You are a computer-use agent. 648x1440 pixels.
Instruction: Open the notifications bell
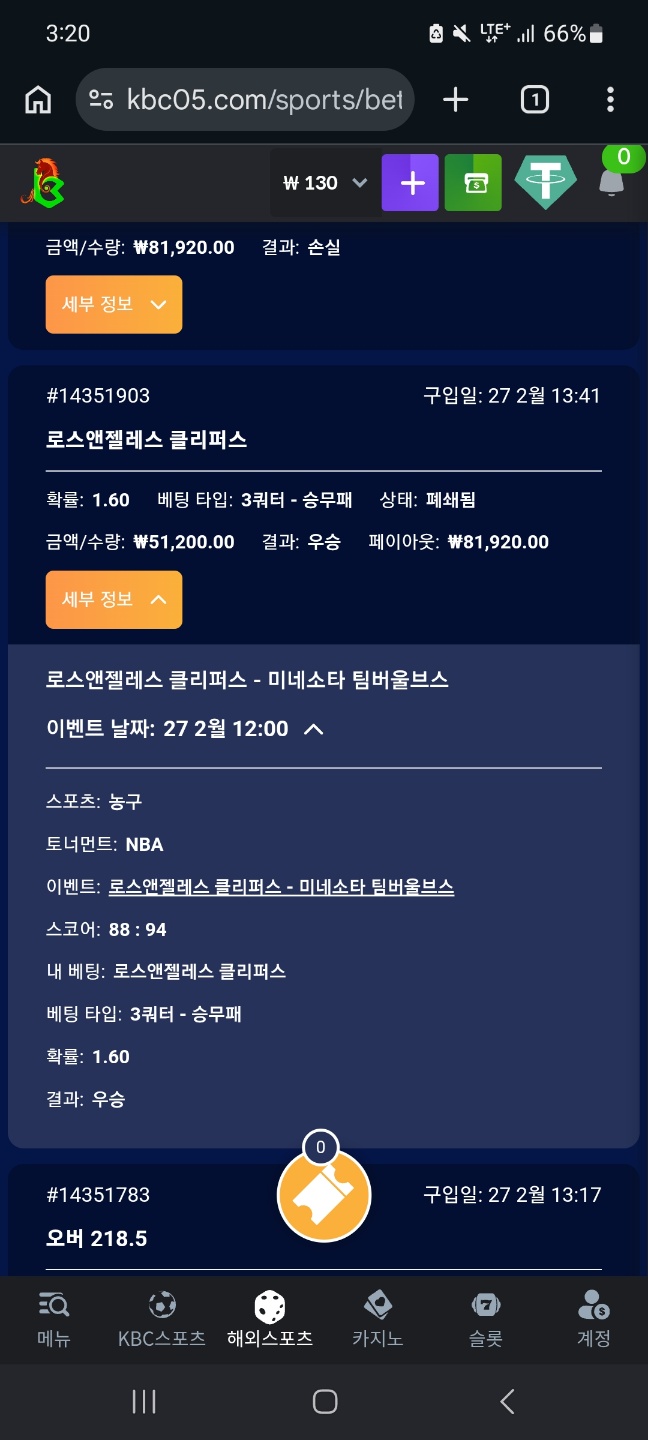[611, 181]
